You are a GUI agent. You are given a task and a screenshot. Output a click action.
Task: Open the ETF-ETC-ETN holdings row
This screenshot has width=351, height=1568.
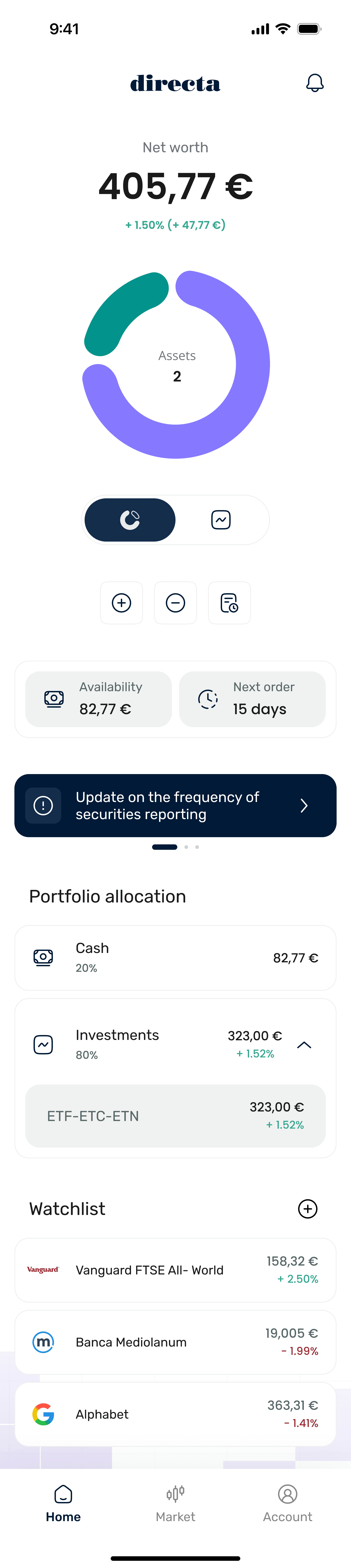175,1116
